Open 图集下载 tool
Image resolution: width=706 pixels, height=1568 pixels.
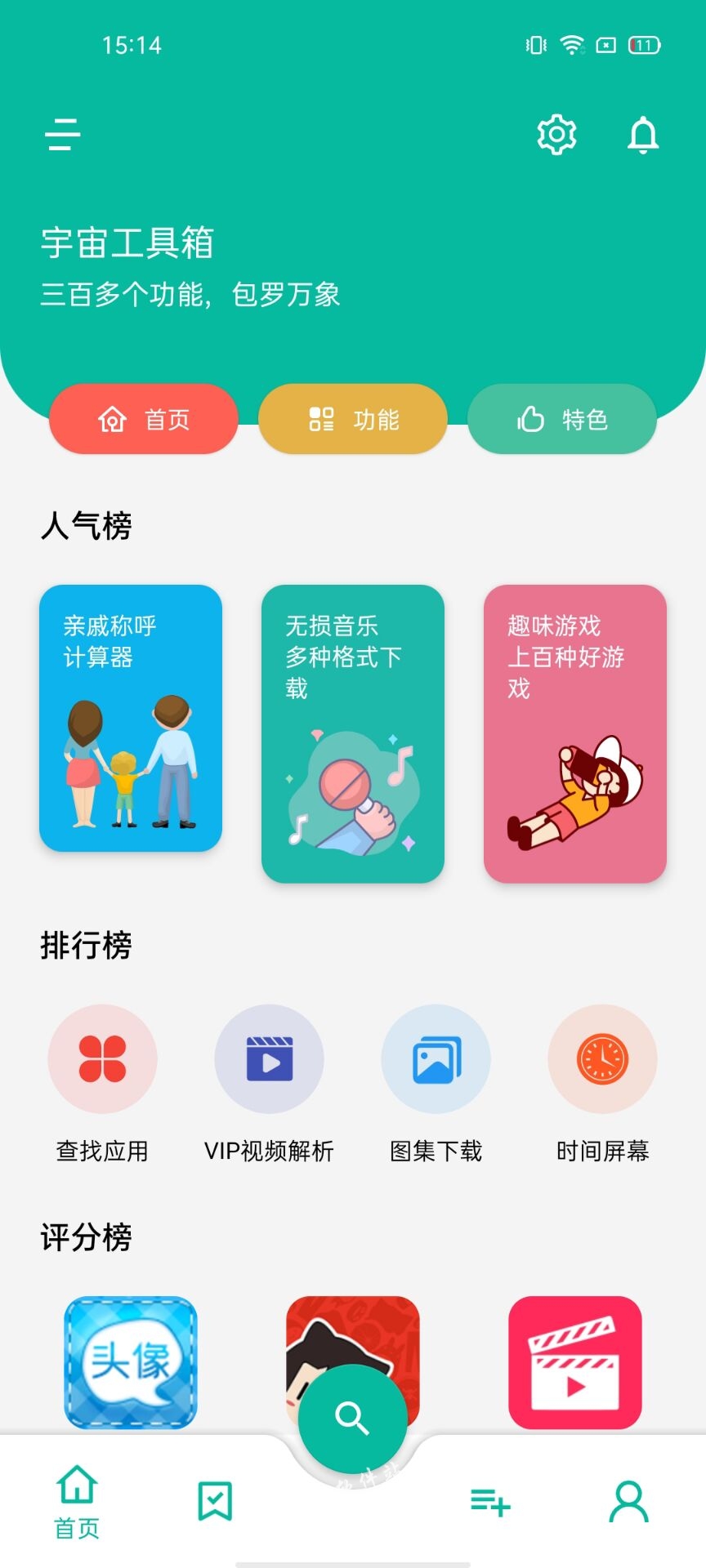point(436,1058)
